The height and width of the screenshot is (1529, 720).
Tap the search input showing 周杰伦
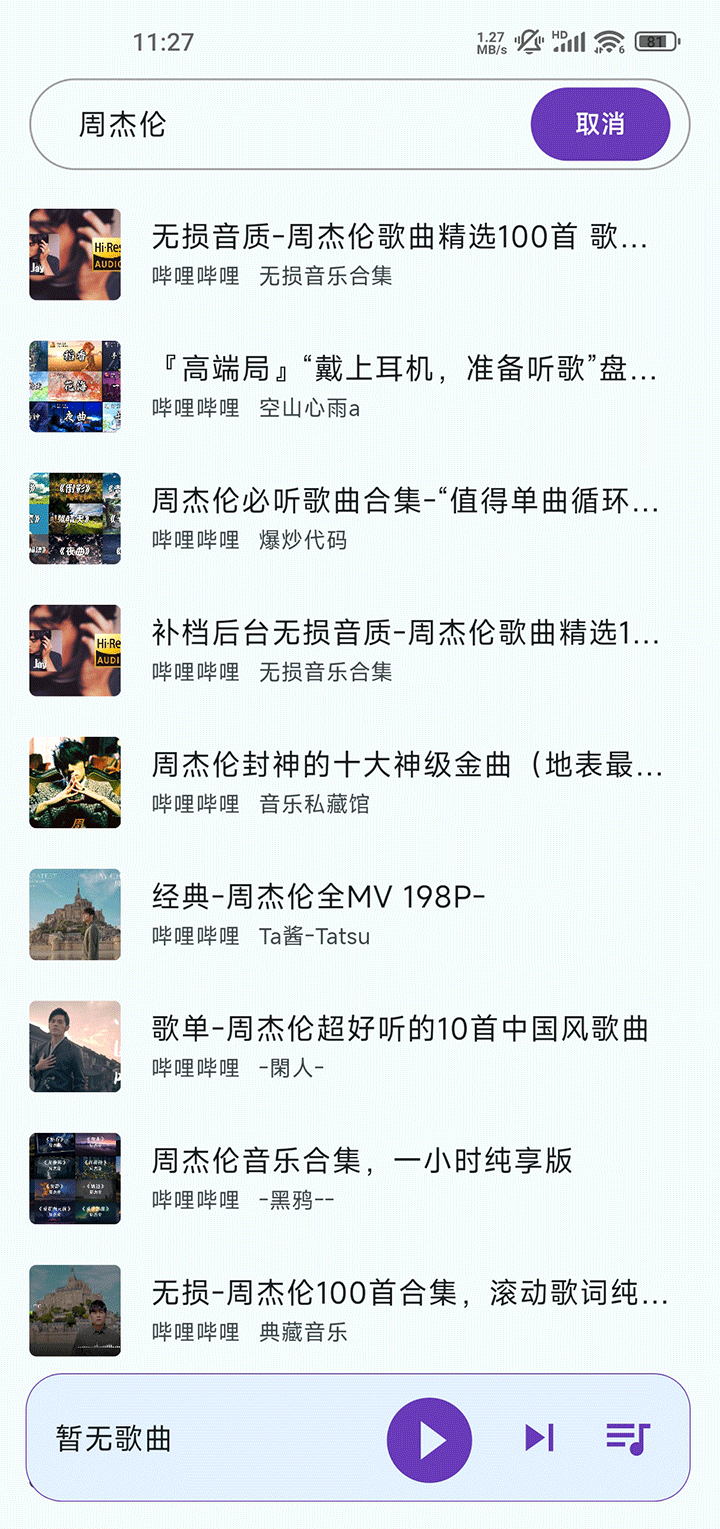click(x=250, y=124)
